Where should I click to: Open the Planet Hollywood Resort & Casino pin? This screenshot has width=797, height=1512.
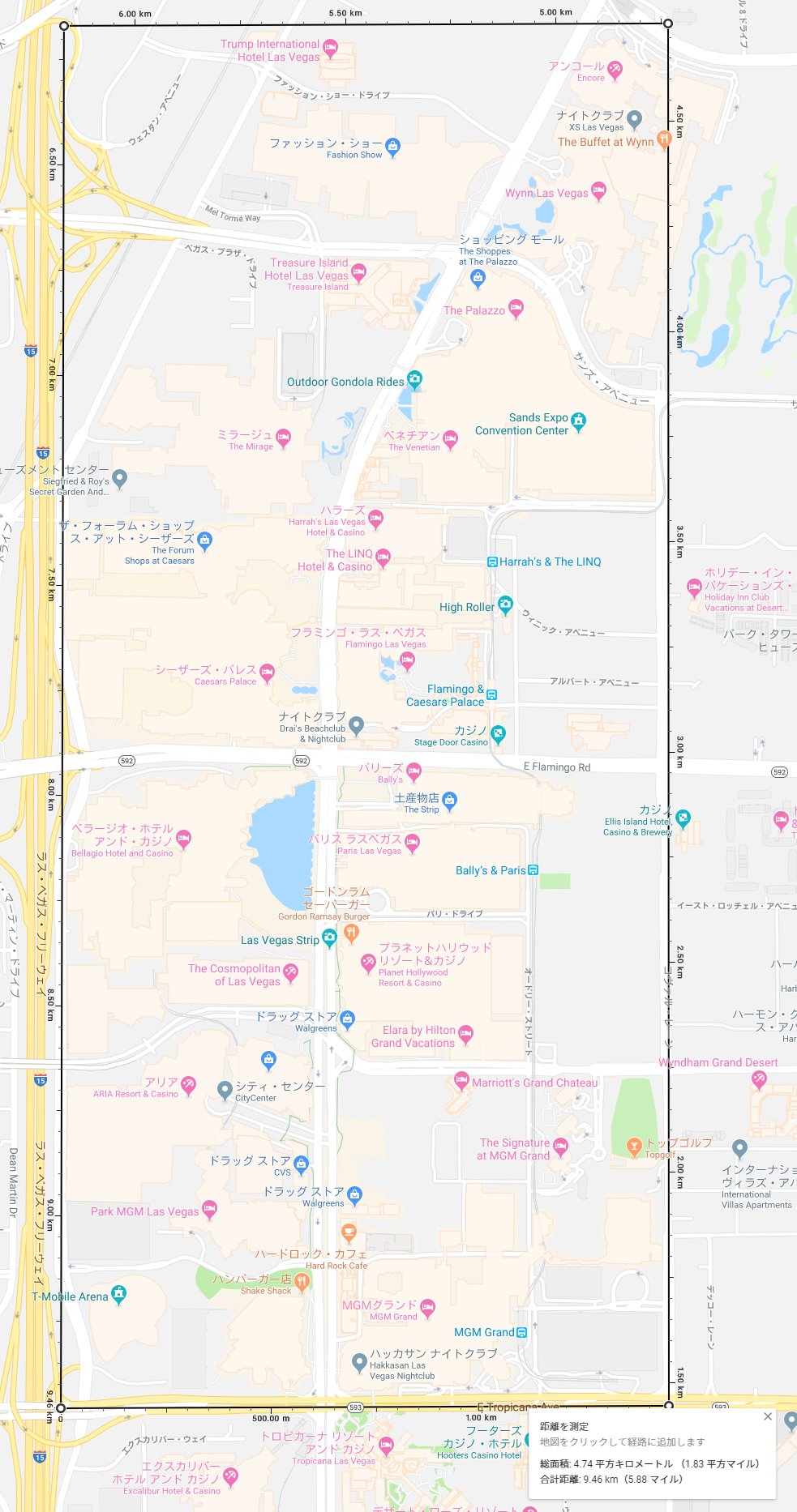coord(368,963)
